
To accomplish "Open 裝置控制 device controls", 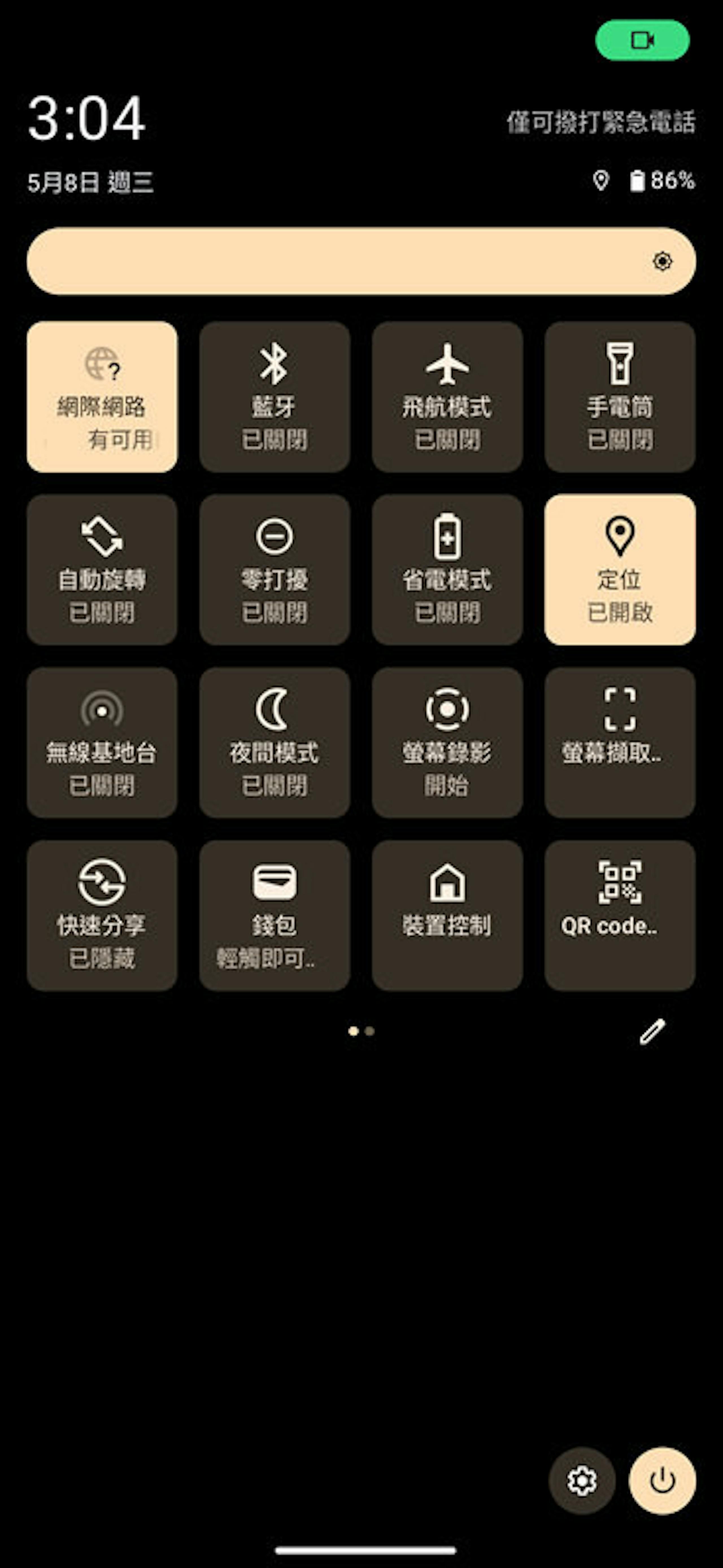I will coord(447,915).
